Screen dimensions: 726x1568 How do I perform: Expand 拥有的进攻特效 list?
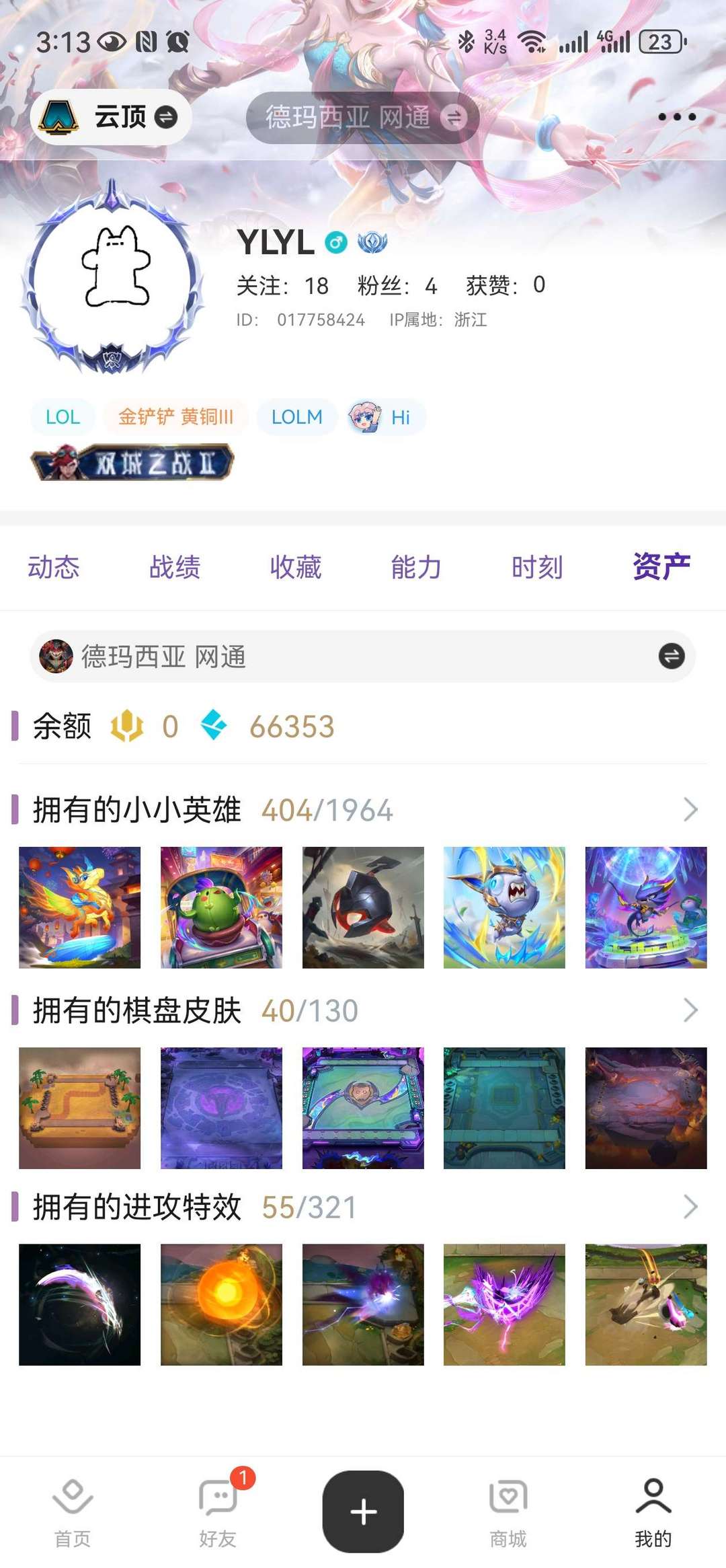[690, 1207]
